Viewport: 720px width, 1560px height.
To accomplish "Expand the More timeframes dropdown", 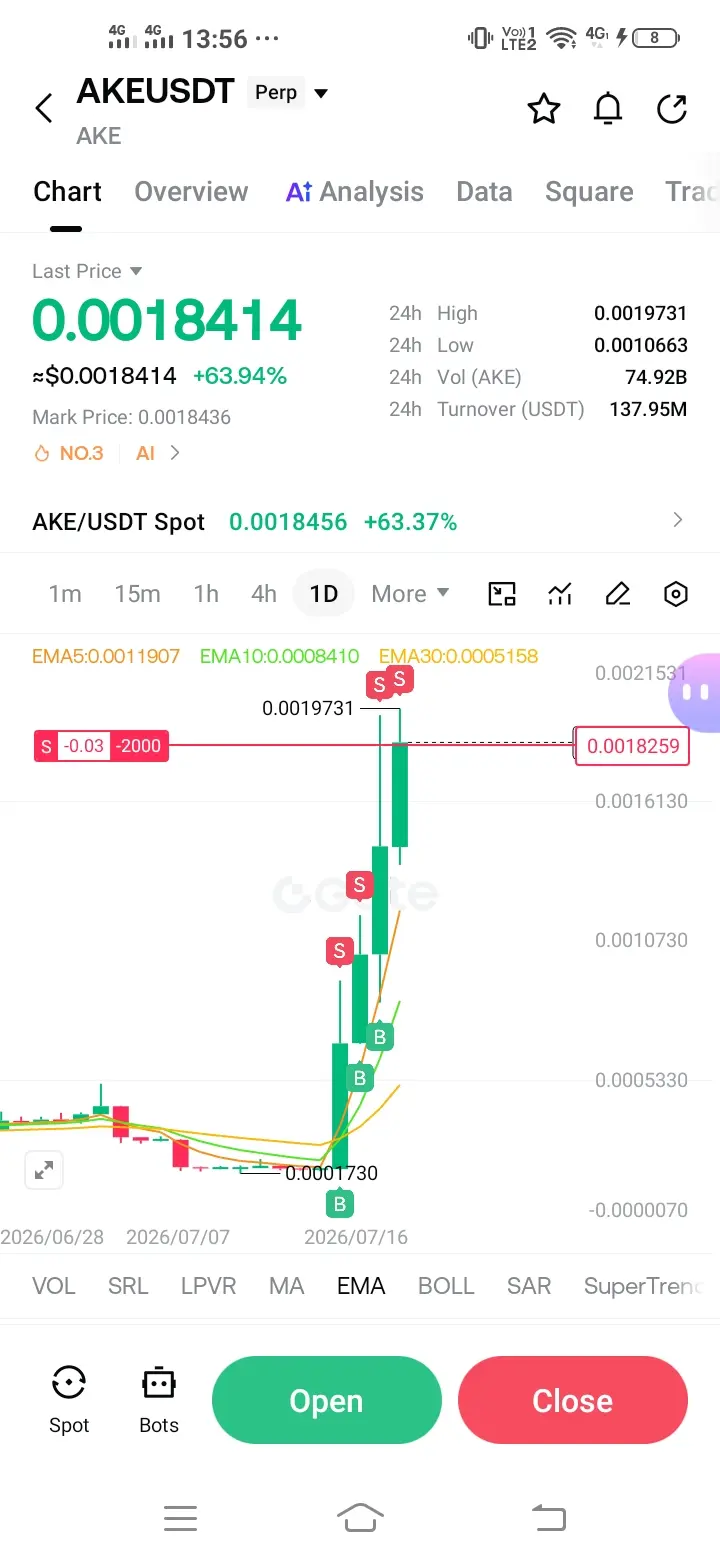I will pos(410,594).
